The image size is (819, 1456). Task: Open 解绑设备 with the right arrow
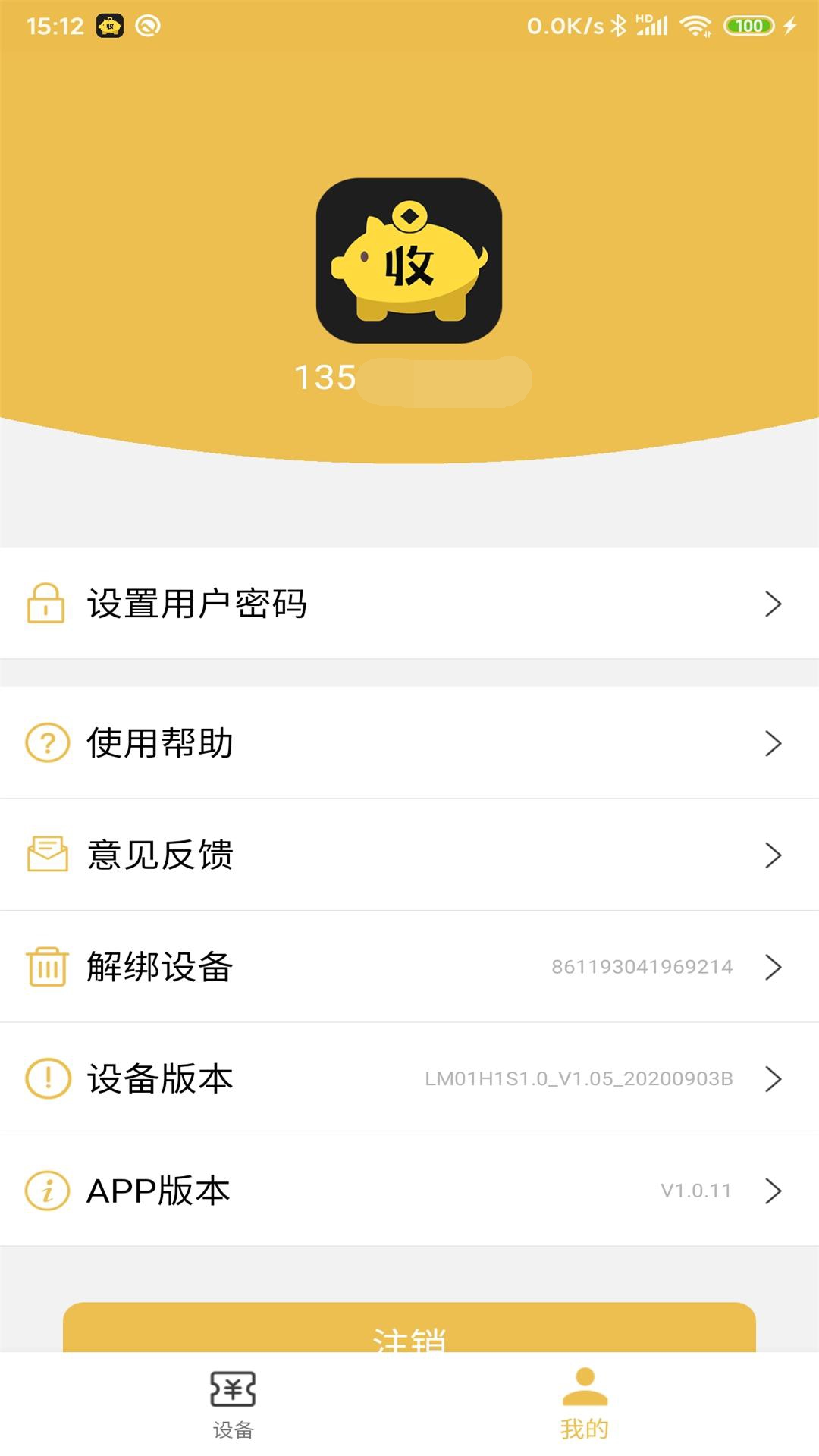[773, 968]
